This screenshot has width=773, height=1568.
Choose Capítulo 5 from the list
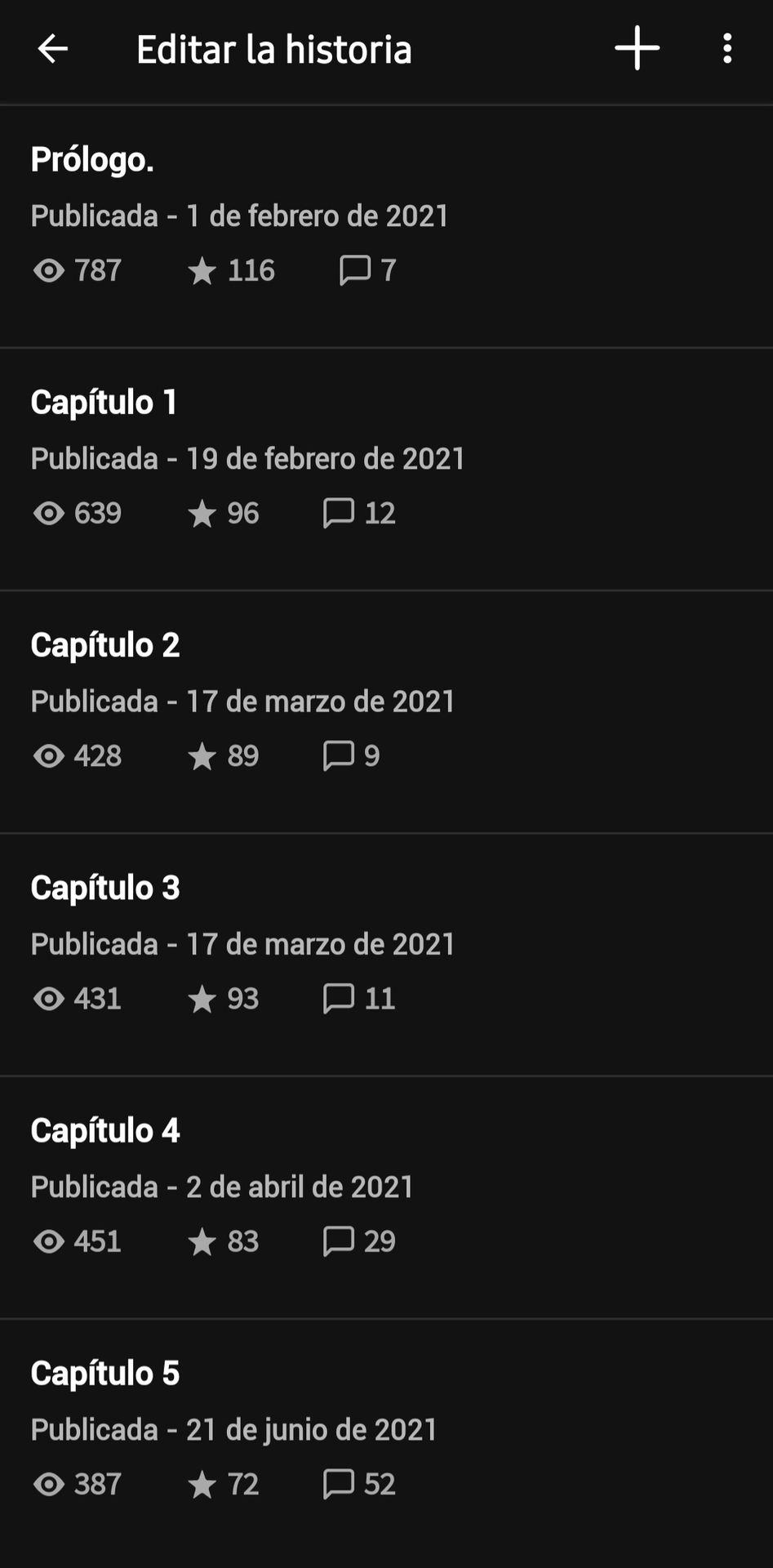tap(386, 1440)
